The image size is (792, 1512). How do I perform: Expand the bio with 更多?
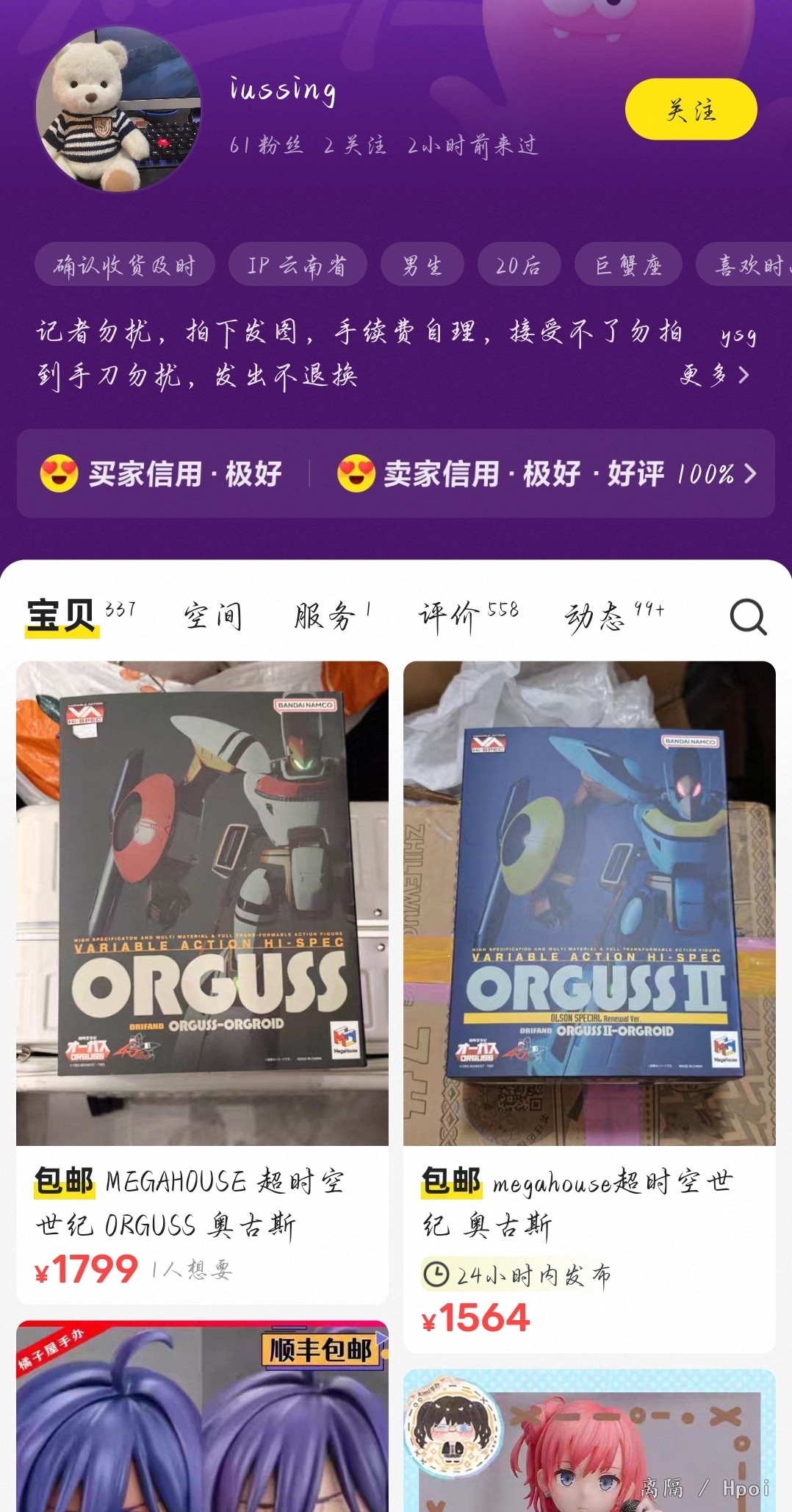pyautogui.click(x=714, y=375)
